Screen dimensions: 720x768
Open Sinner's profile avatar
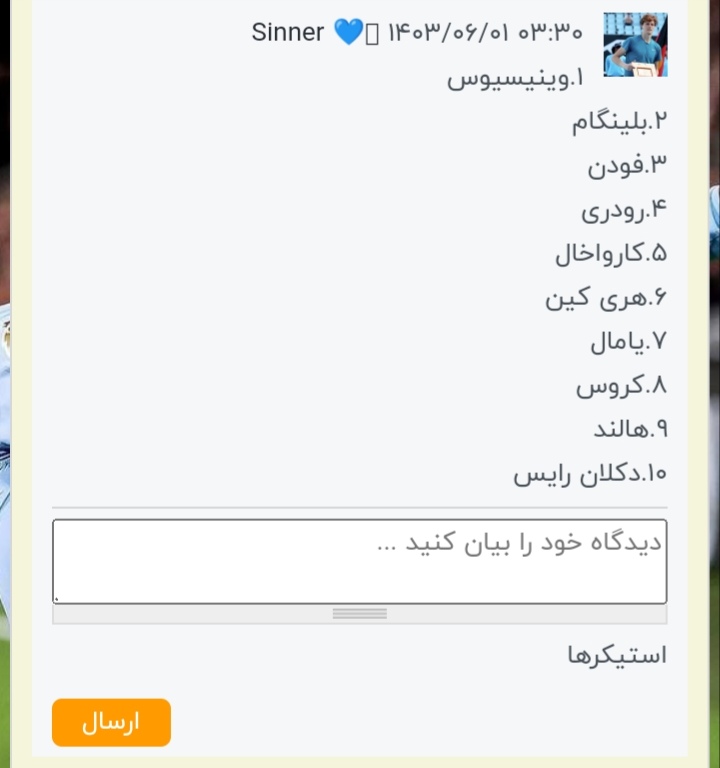point(635,45)
